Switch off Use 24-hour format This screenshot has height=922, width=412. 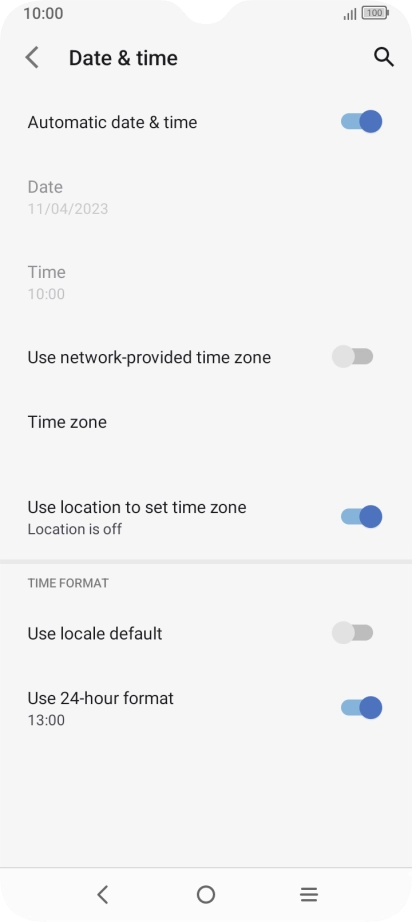click(x=361, y=707)
